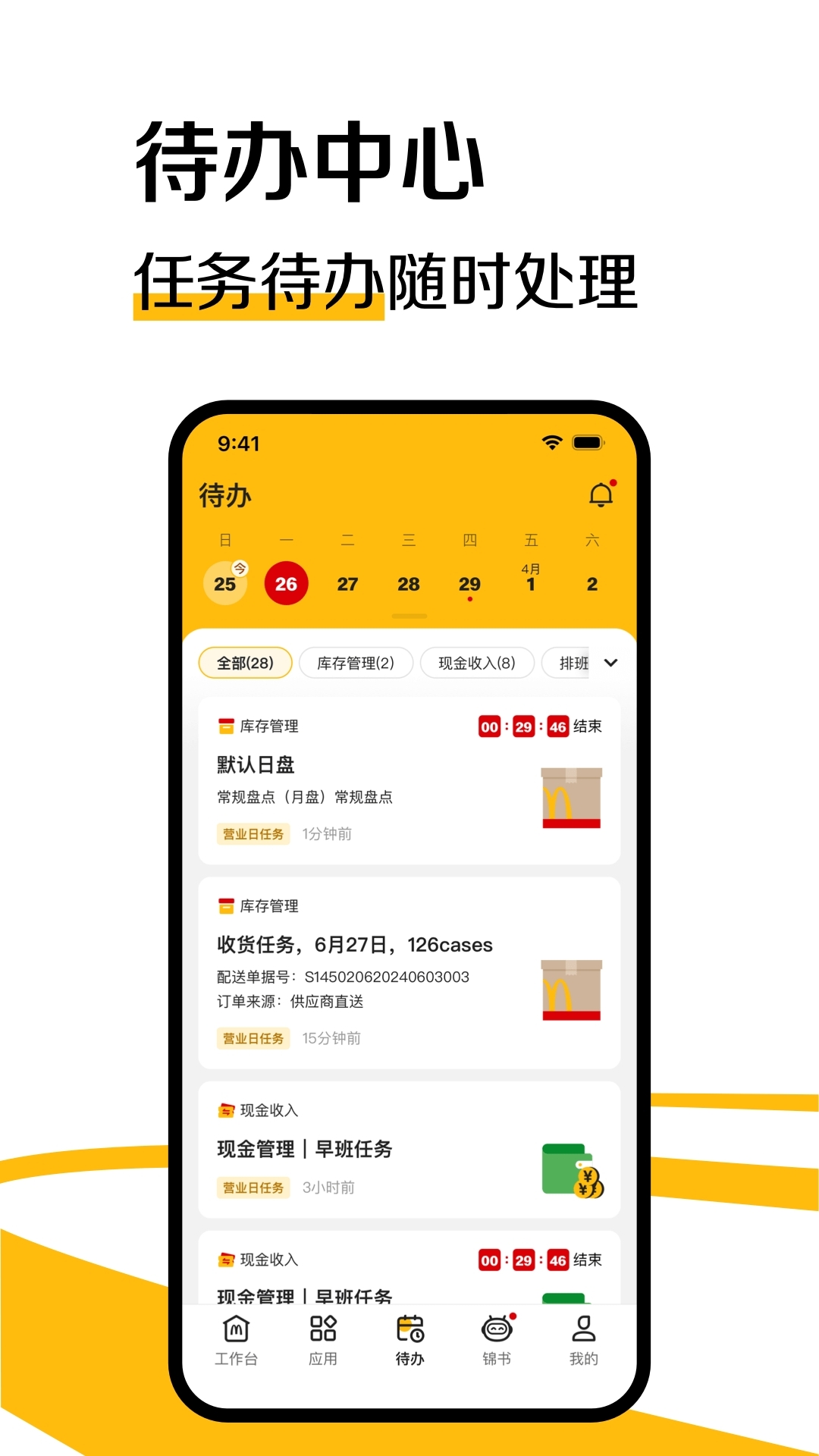This screenshot has height=1456, width=819.
Task: Toggle the 现金收入(8) filter chip
Action: pyautogui.click(x=477, y=662)
